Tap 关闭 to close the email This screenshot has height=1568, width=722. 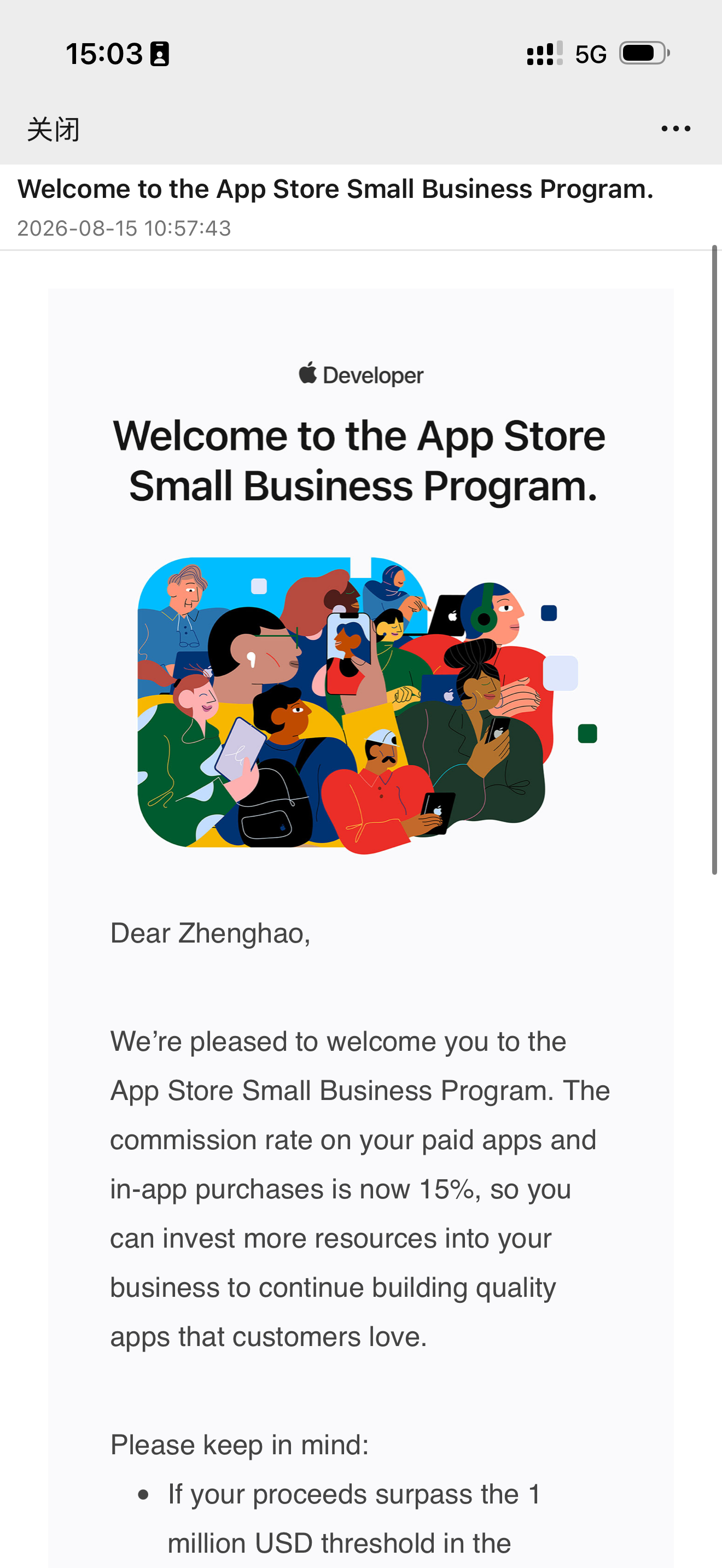click(54, 129)
